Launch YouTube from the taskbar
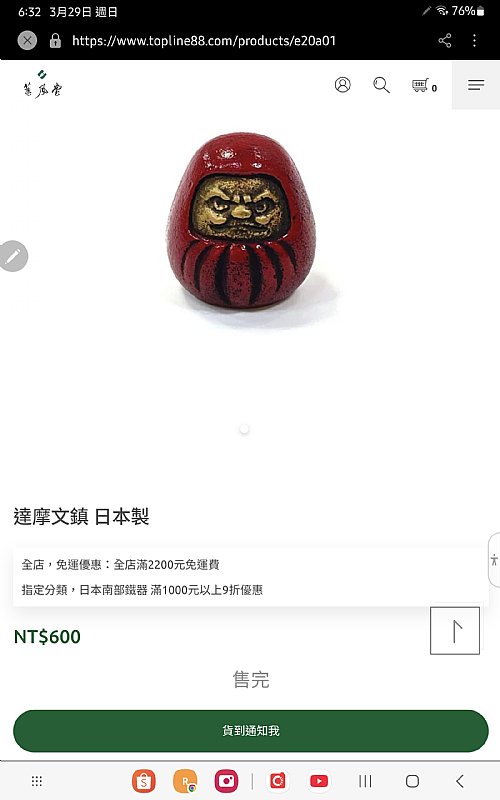Screen dimensions: 500x800 point(319,781)
